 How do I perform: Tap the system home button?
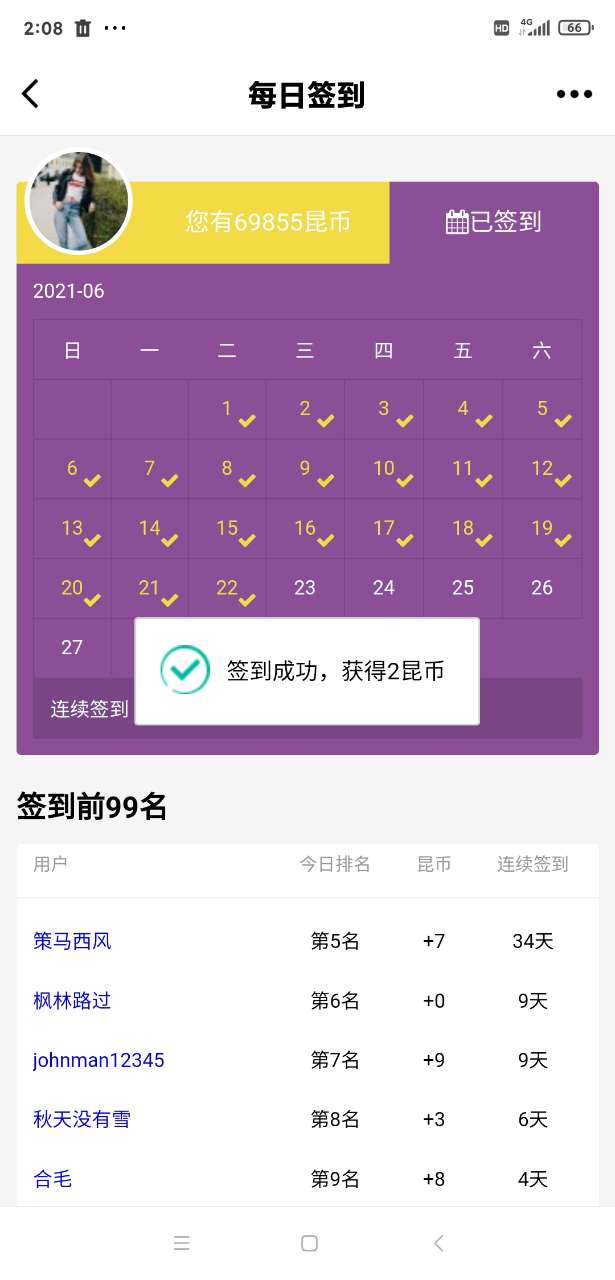[x=309, y=1243]
